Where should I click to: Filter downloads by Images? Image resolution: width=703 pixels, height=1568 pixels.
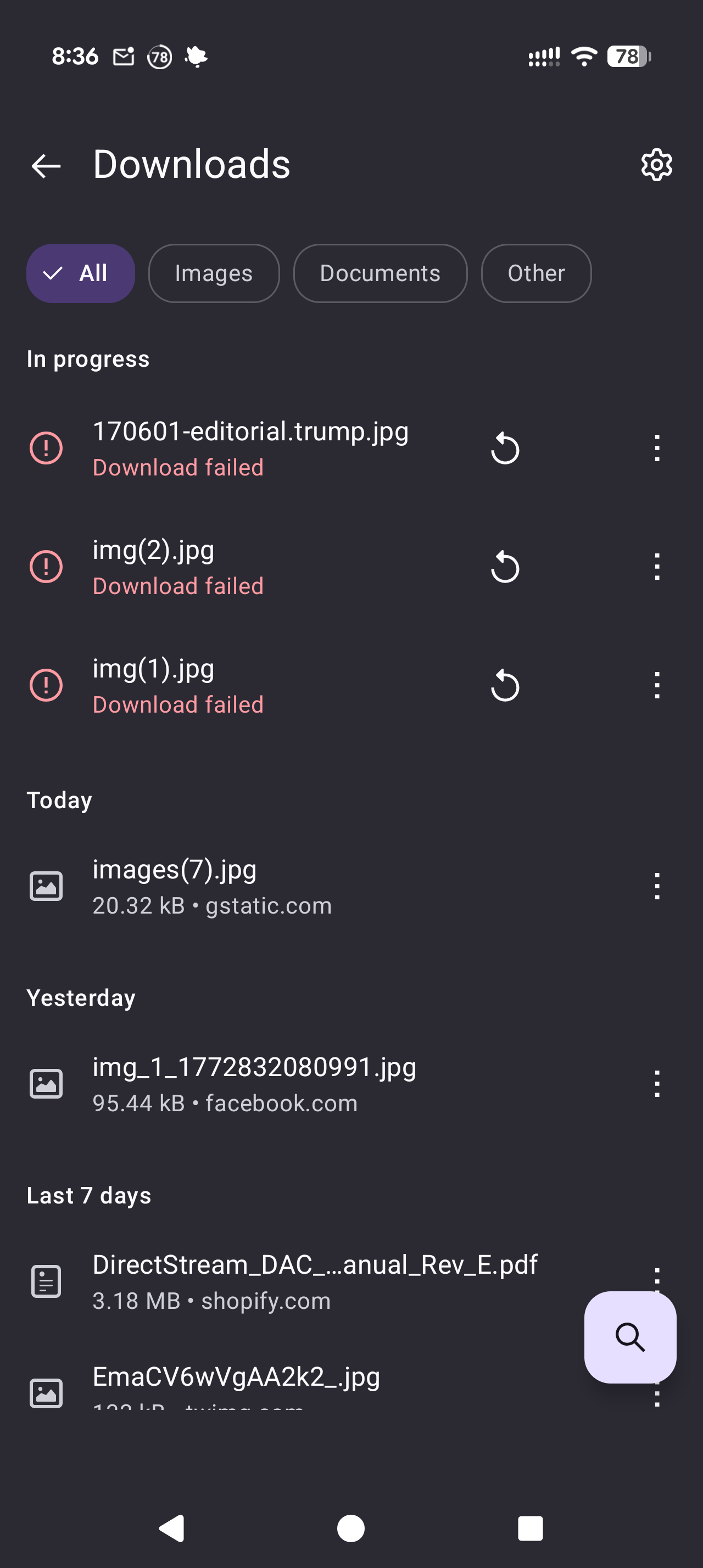tap(214, 273)
